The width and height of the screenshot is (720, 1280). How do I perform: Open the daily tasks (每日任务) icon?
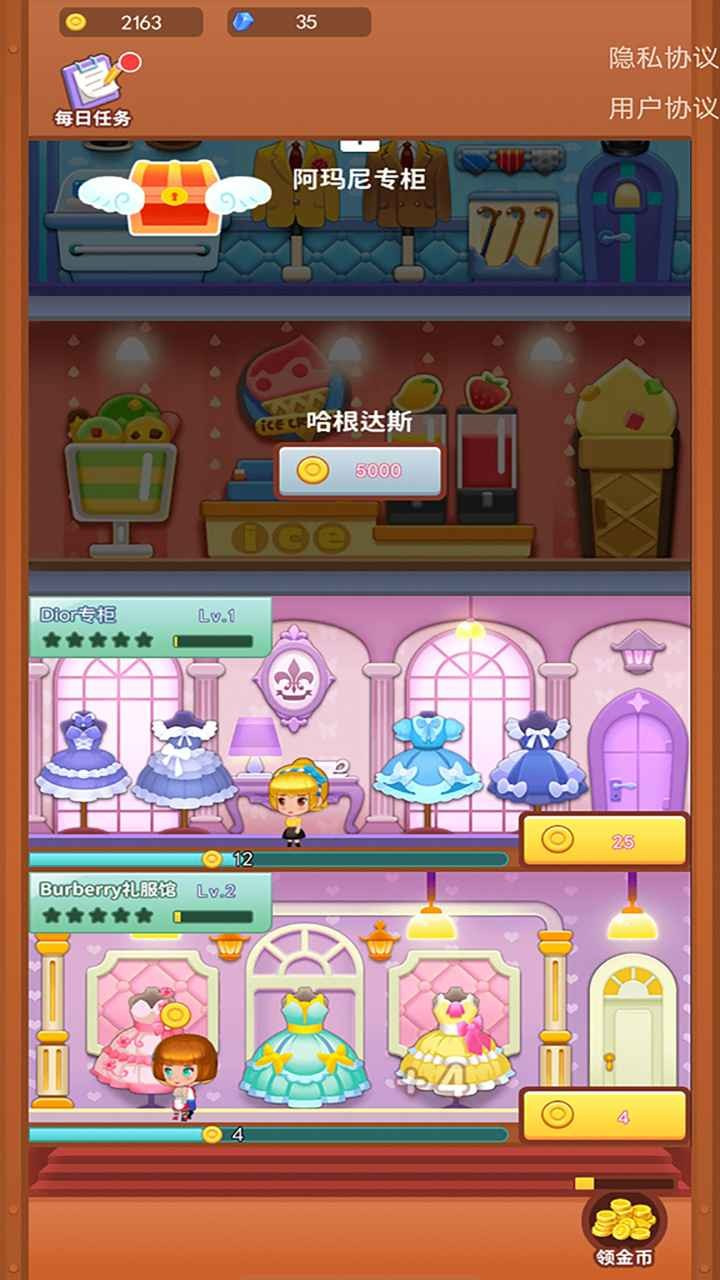pos(94,90)
